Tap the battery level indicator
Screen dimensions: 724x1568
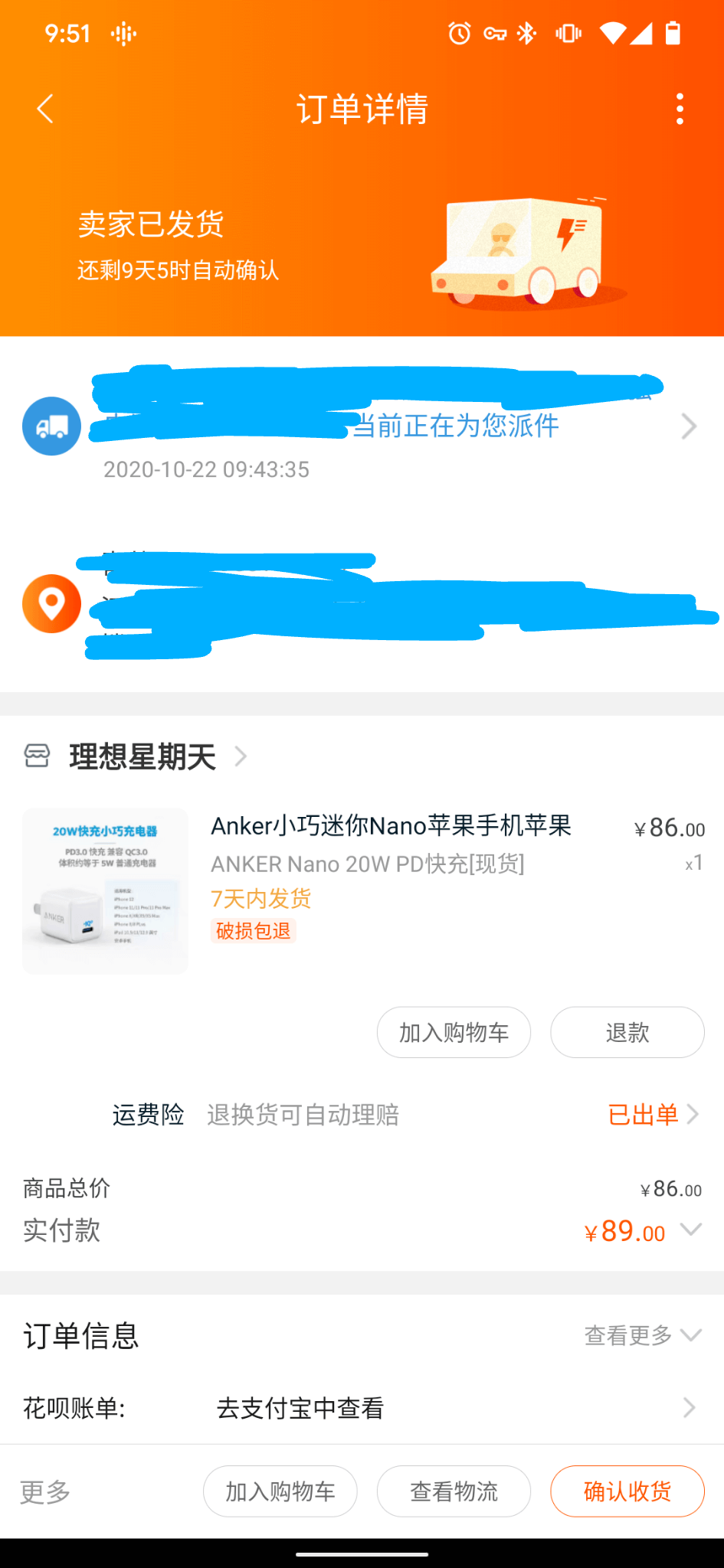[x=673, y=33]
